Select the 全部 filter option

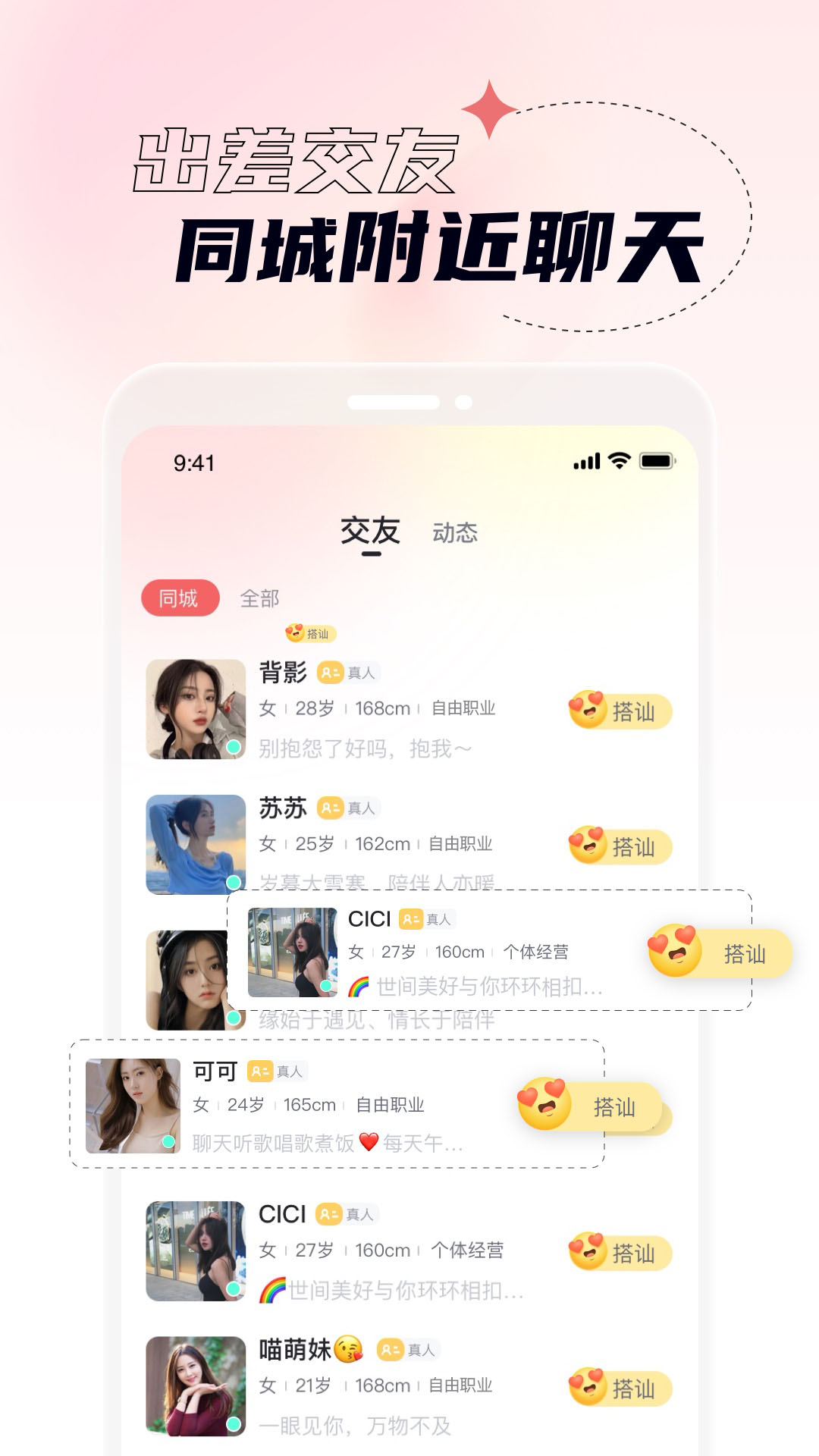pyautogui.click(x=258, y=598)
